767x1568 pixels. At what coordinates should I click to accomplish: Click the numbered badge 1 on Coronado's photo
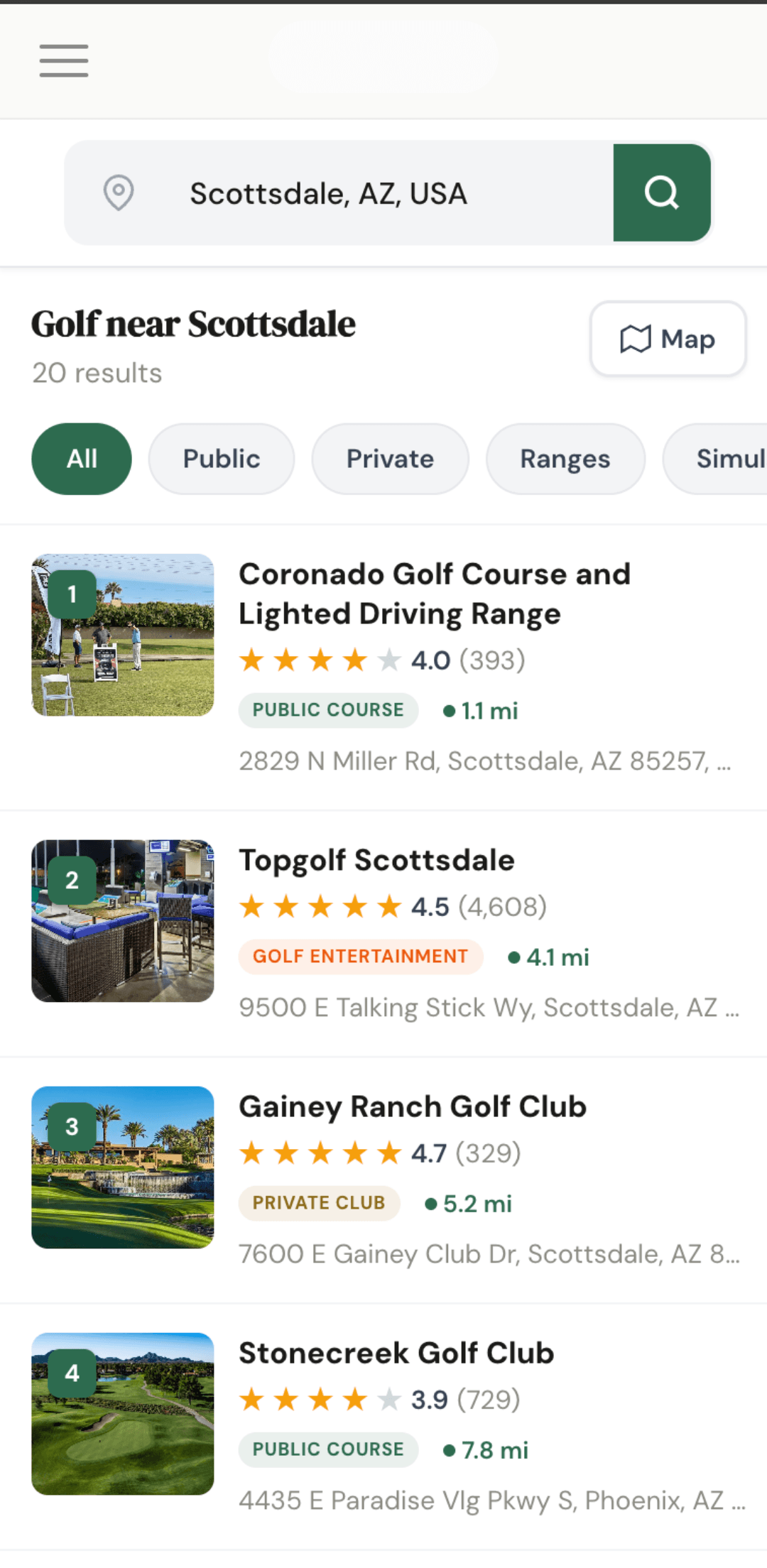coord(72,594)
